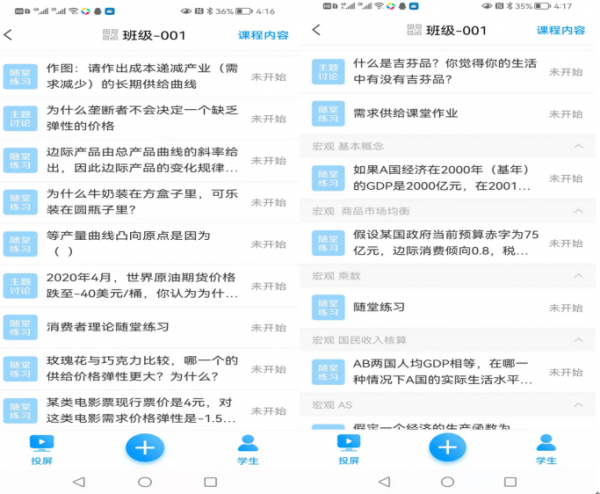Collapse the 宏观 商品市场均衡 section
600x494 pixels.
tap(577, 211)
